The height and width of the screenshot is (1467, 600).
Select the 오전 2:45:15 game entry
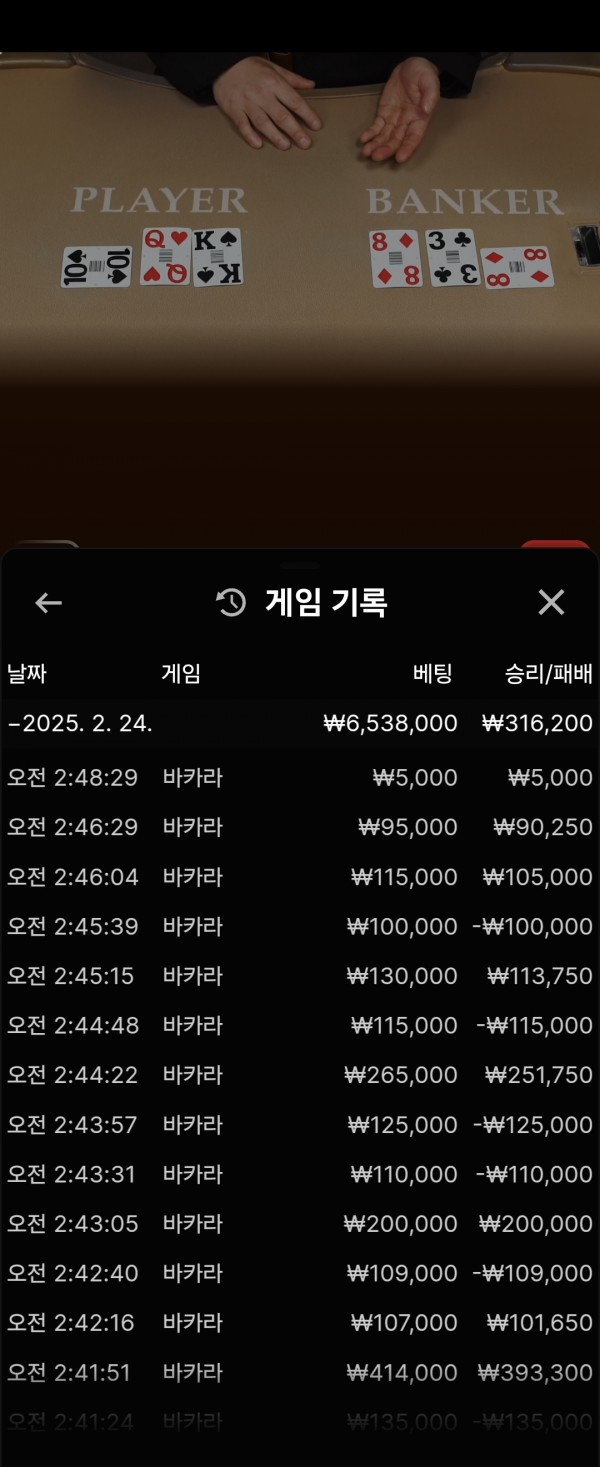point(300,976)
